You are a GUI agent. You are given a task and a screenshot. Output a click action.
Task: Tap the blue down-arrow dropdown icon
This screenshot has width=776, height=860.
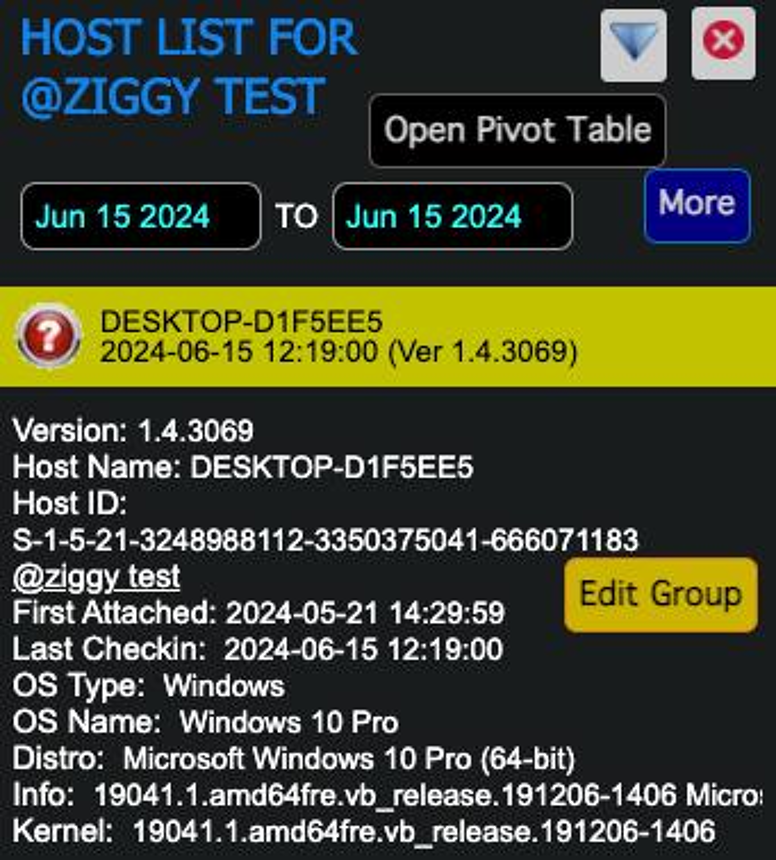[x=633, y=44]
